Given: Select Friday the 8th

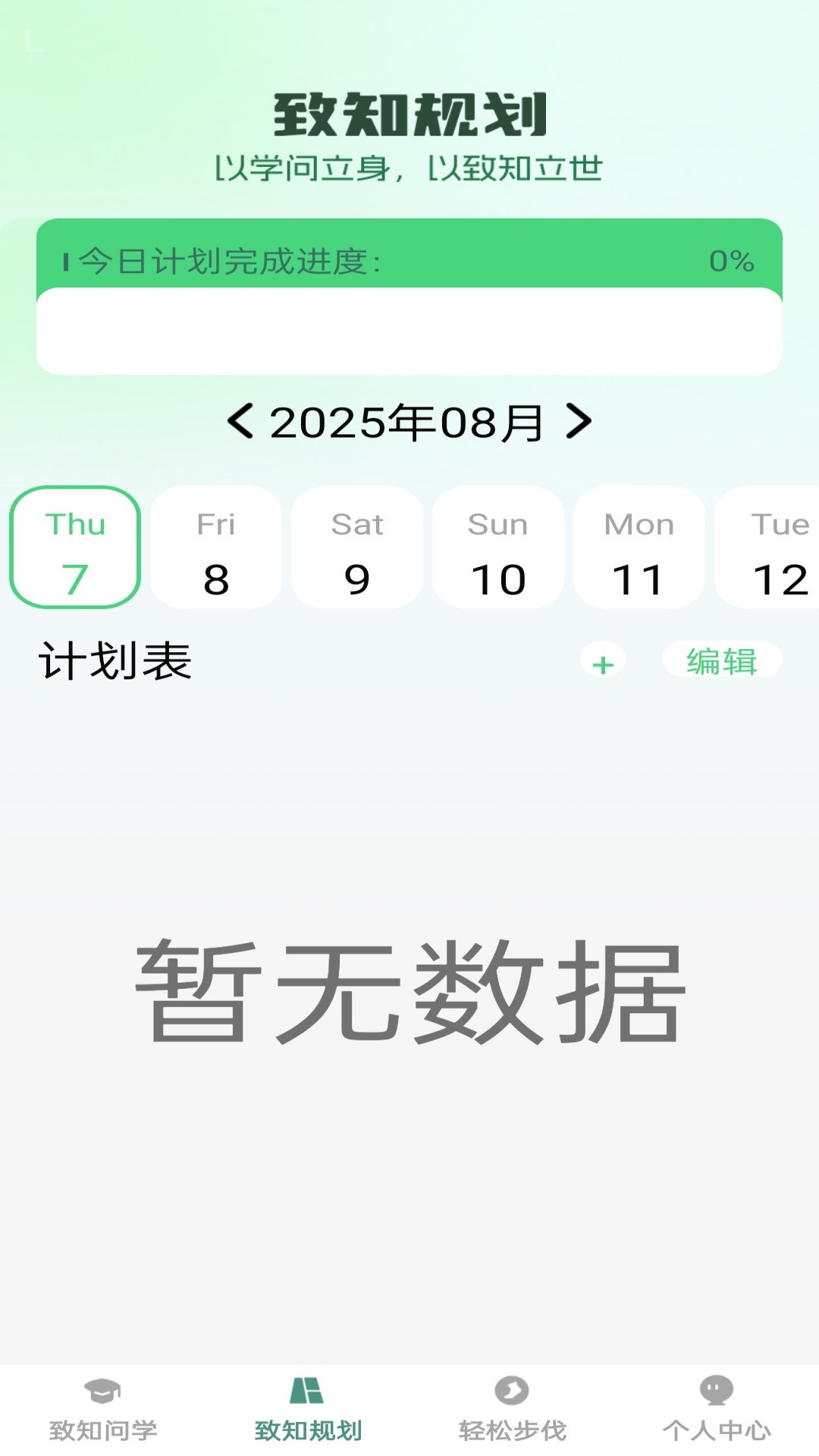Looking at the screenshot, I should (216, 547).
